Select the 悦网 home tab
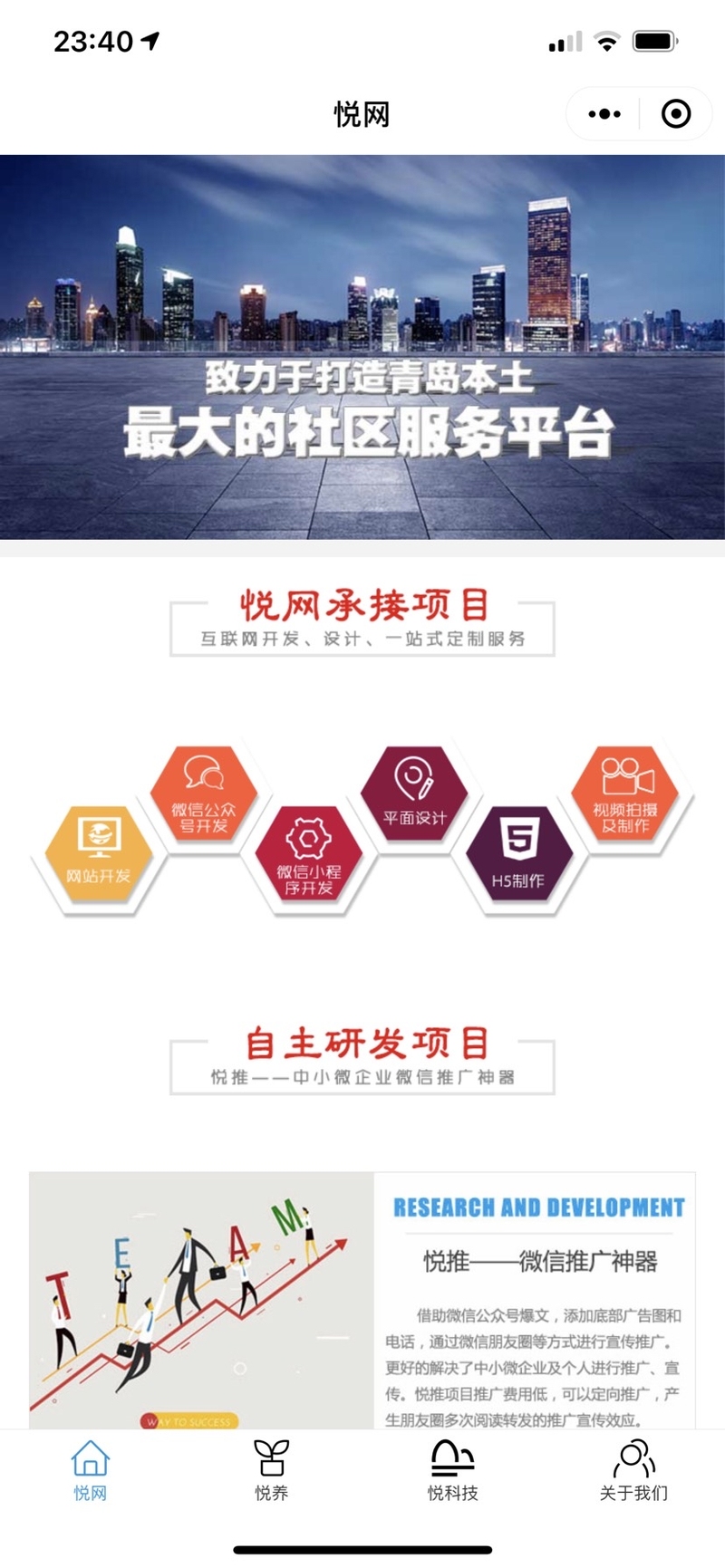This screenshot has height=1568, width=725. click(91, 1469)
